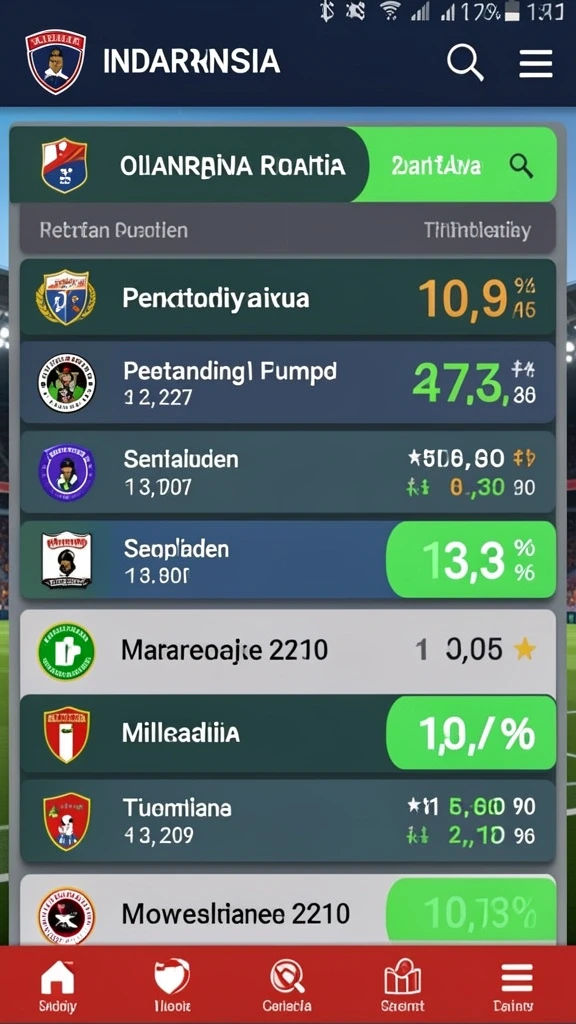Open the Sentaluden row
Image resolution: width=576 pixels, height=1024 pixels.
tap(288, 473)
